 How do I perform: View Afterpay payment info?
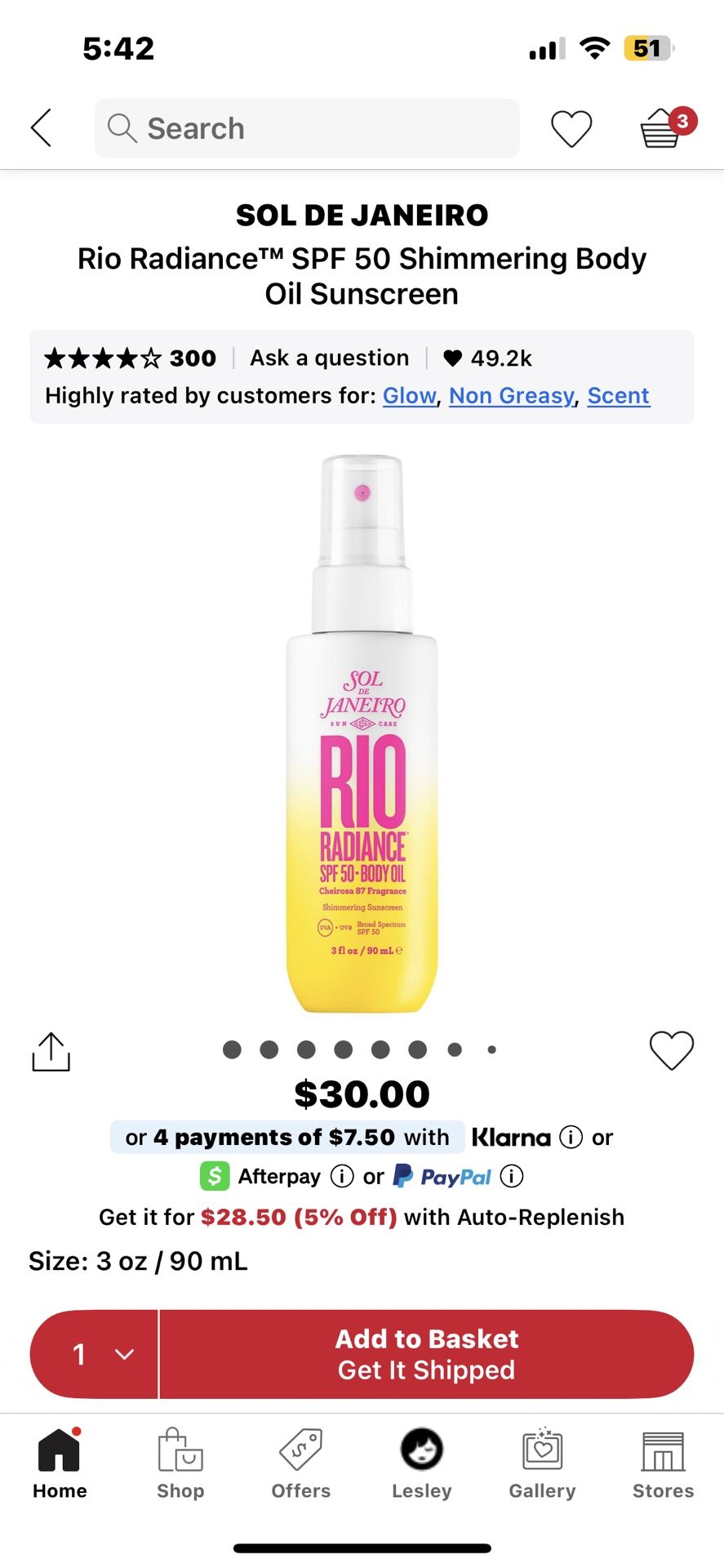coord(341,1177)
